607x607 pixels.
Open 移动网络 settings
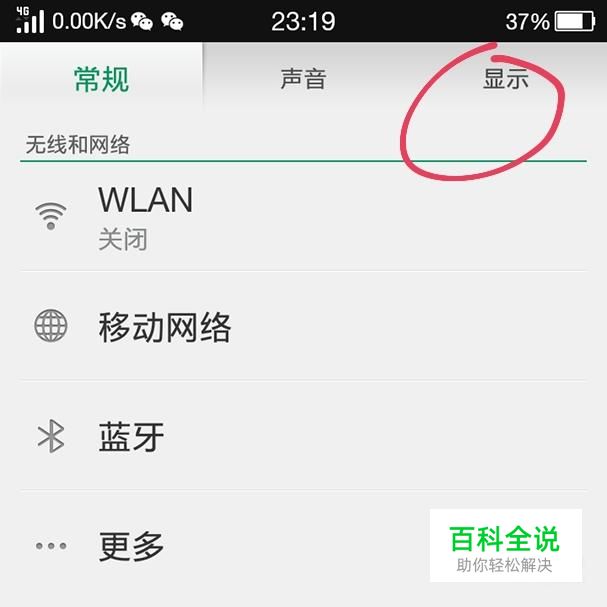(304, 326)
